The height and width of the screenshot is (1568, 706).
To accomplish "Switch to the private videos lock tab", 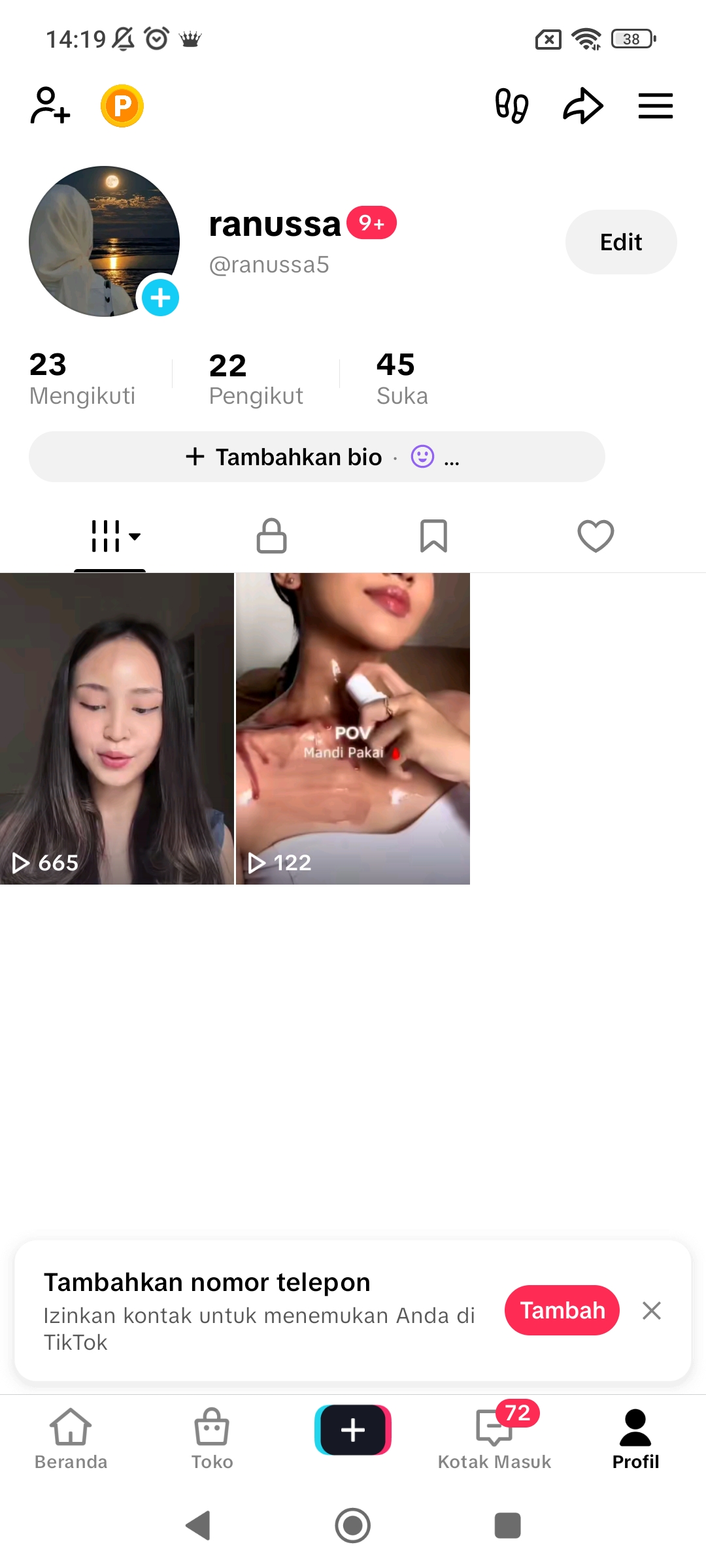I will [271, 536].
